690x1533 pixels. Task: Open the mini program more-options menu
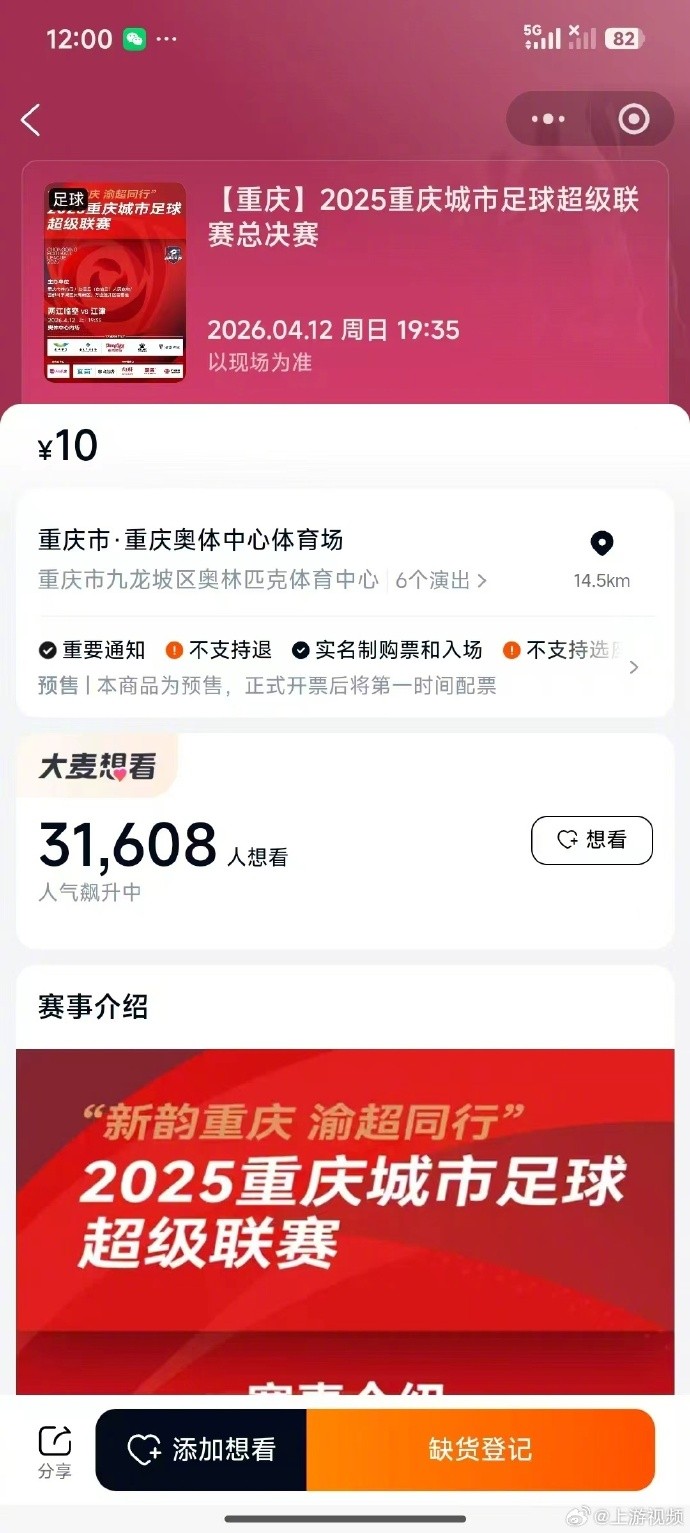coord(548,120)
